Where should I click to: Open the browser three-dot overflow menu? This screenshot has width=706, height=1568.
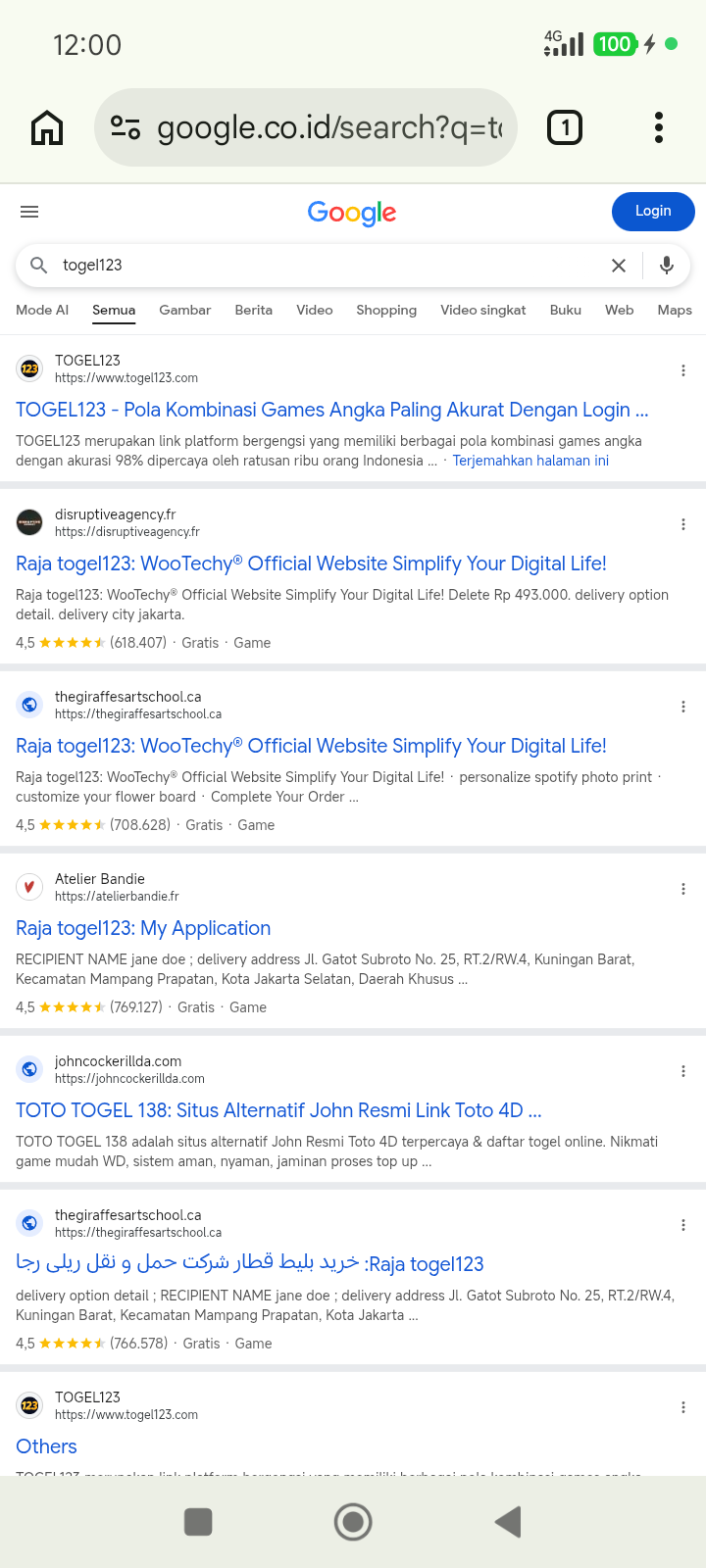coord(659,127)
